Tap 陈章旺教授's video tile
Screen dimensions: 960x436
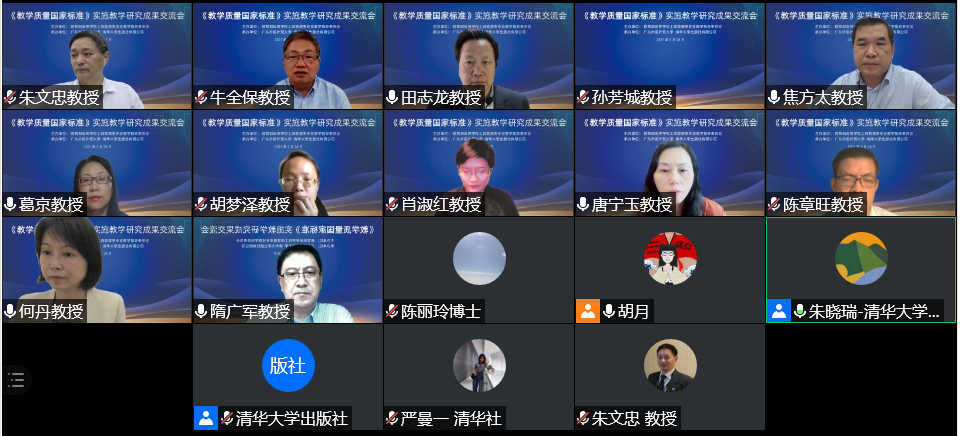tap(861, 163)
